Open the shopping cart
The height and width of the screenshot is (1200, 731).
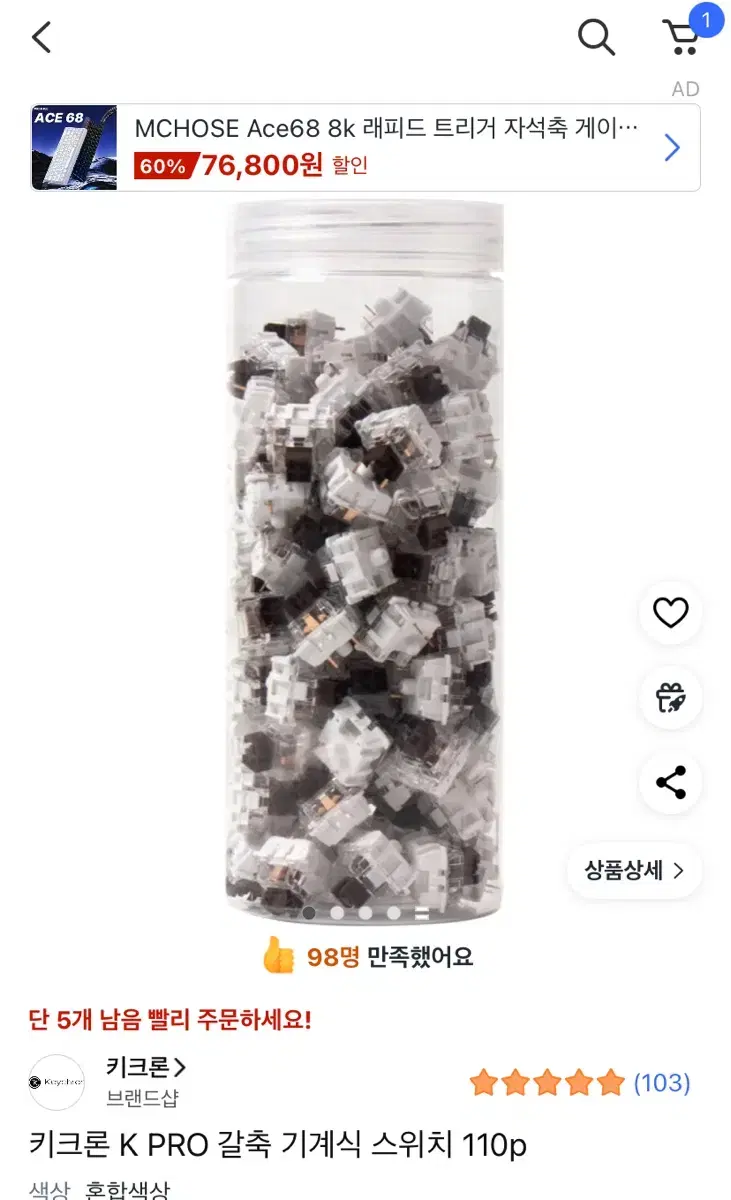(x=684, y=37)
